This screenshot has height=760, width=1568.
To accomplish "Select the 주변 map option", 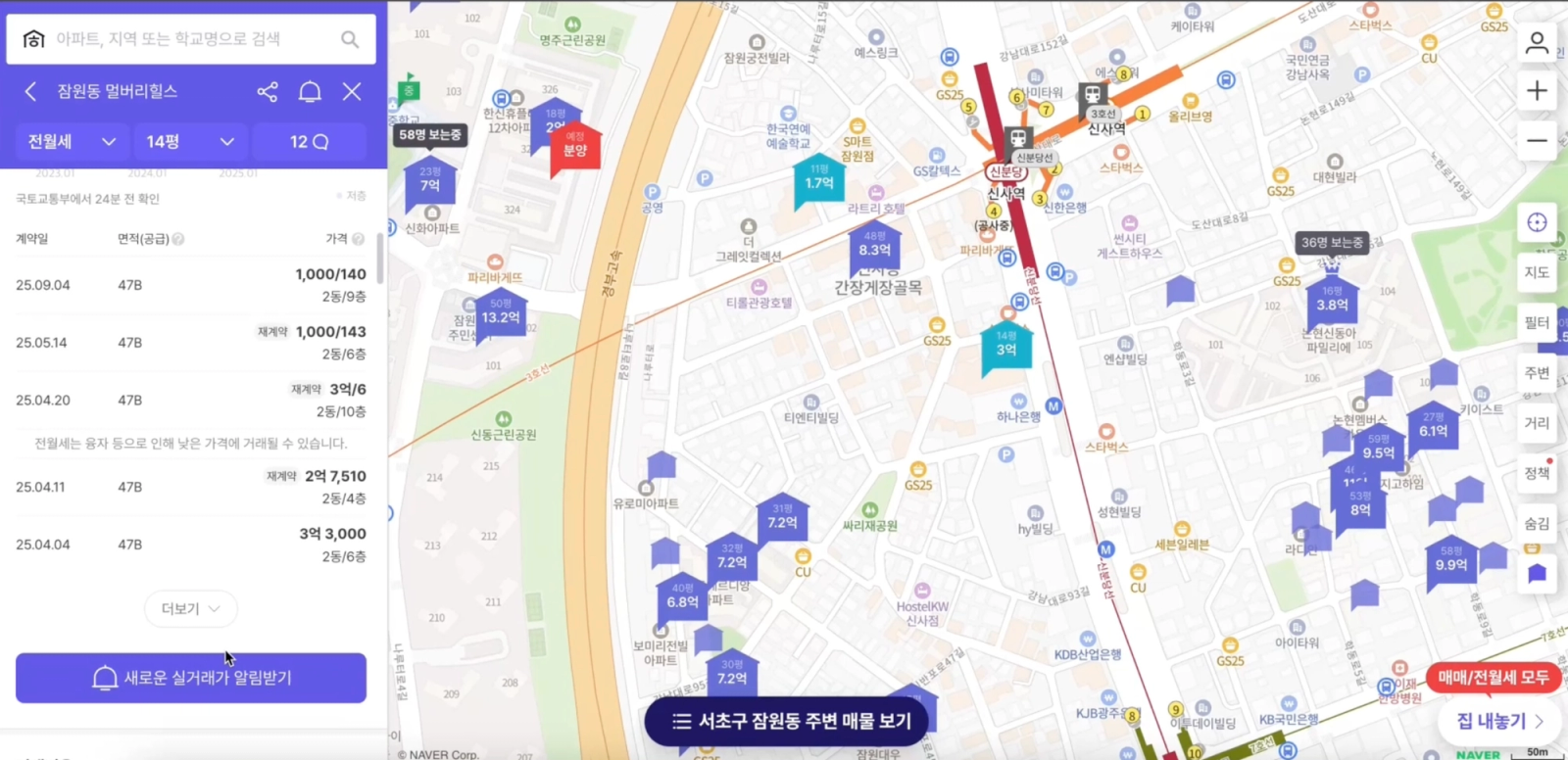I will point(1537,373).
